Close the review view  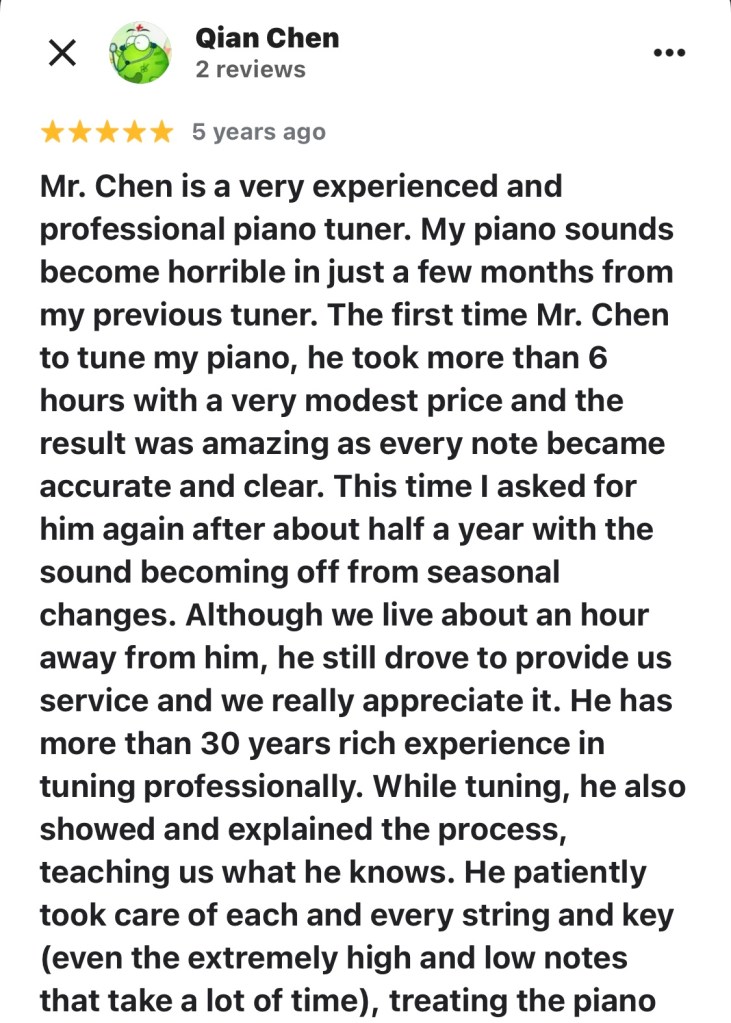tap(62, 54)
